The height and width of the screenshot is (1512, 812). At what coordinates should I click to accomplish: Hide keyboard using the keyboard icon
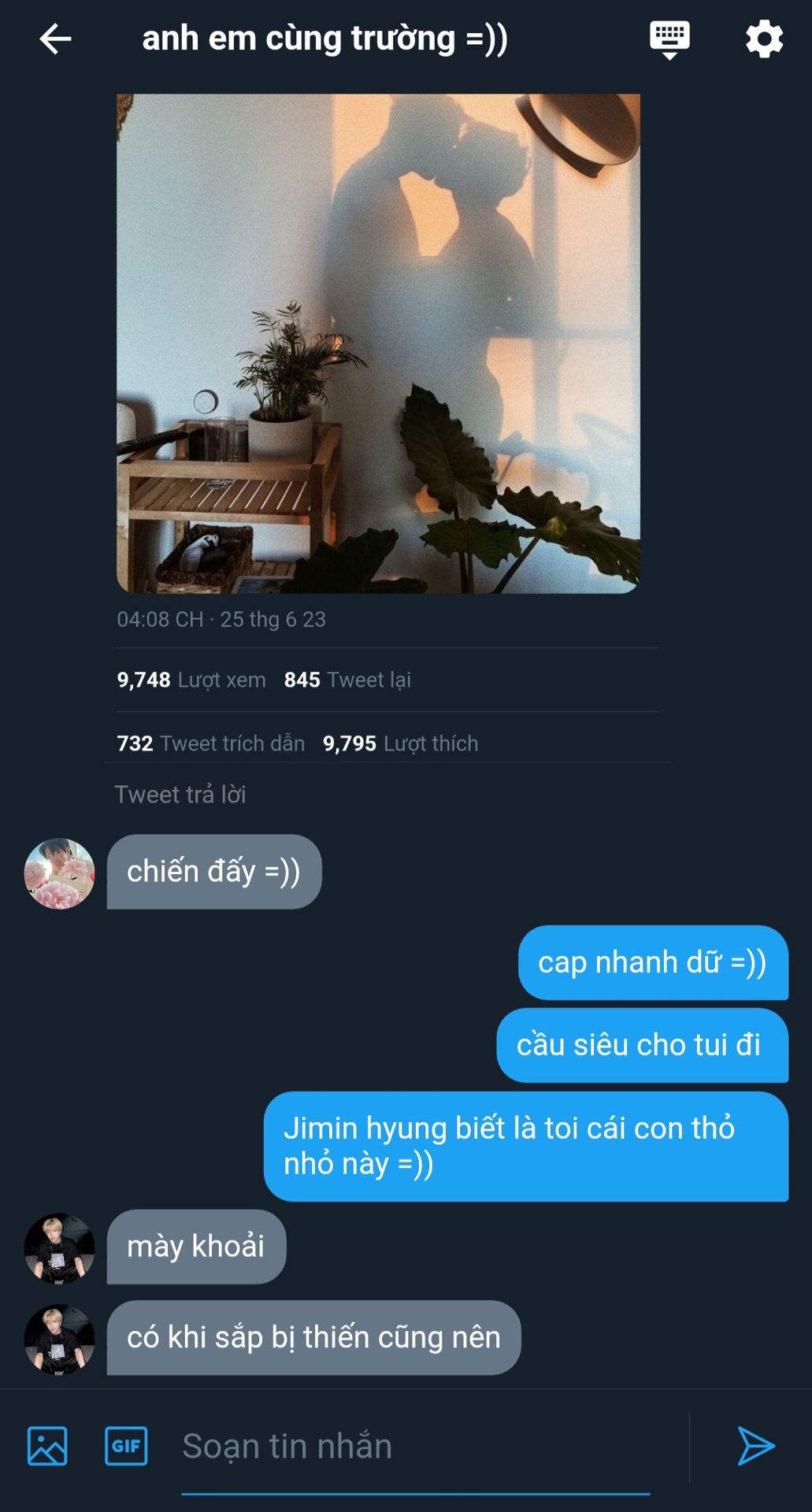point(669,39)
